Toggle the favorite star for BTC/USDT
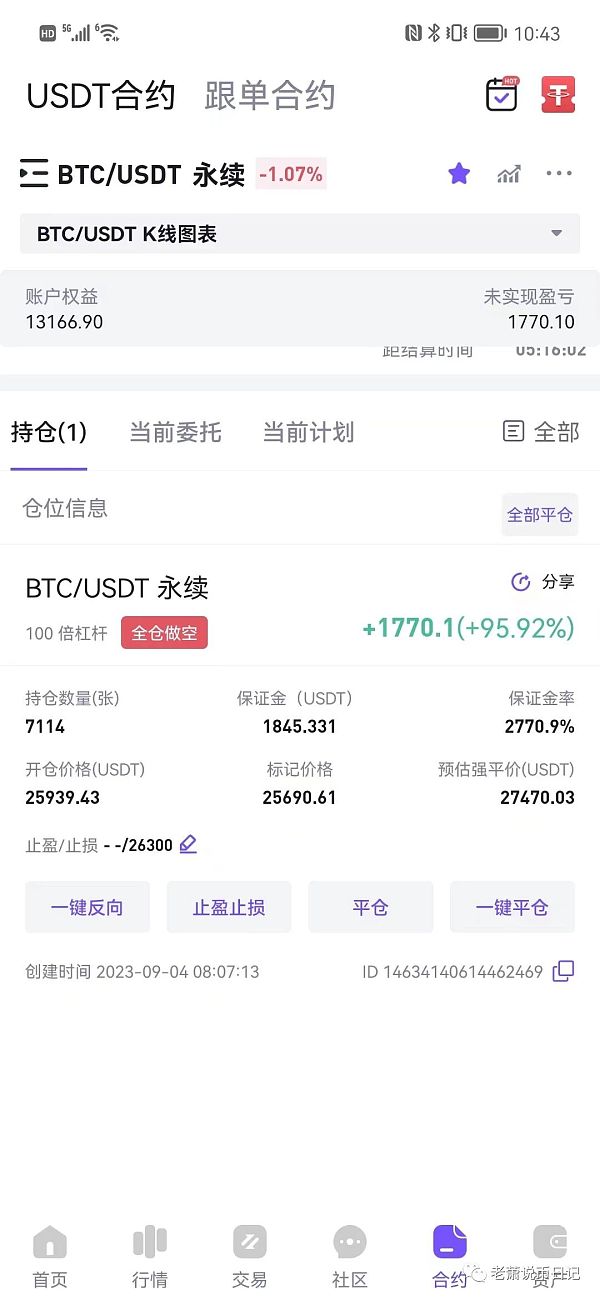Image resolution: width=600 pixels, height=1300 pixels. tap(459, 174)
